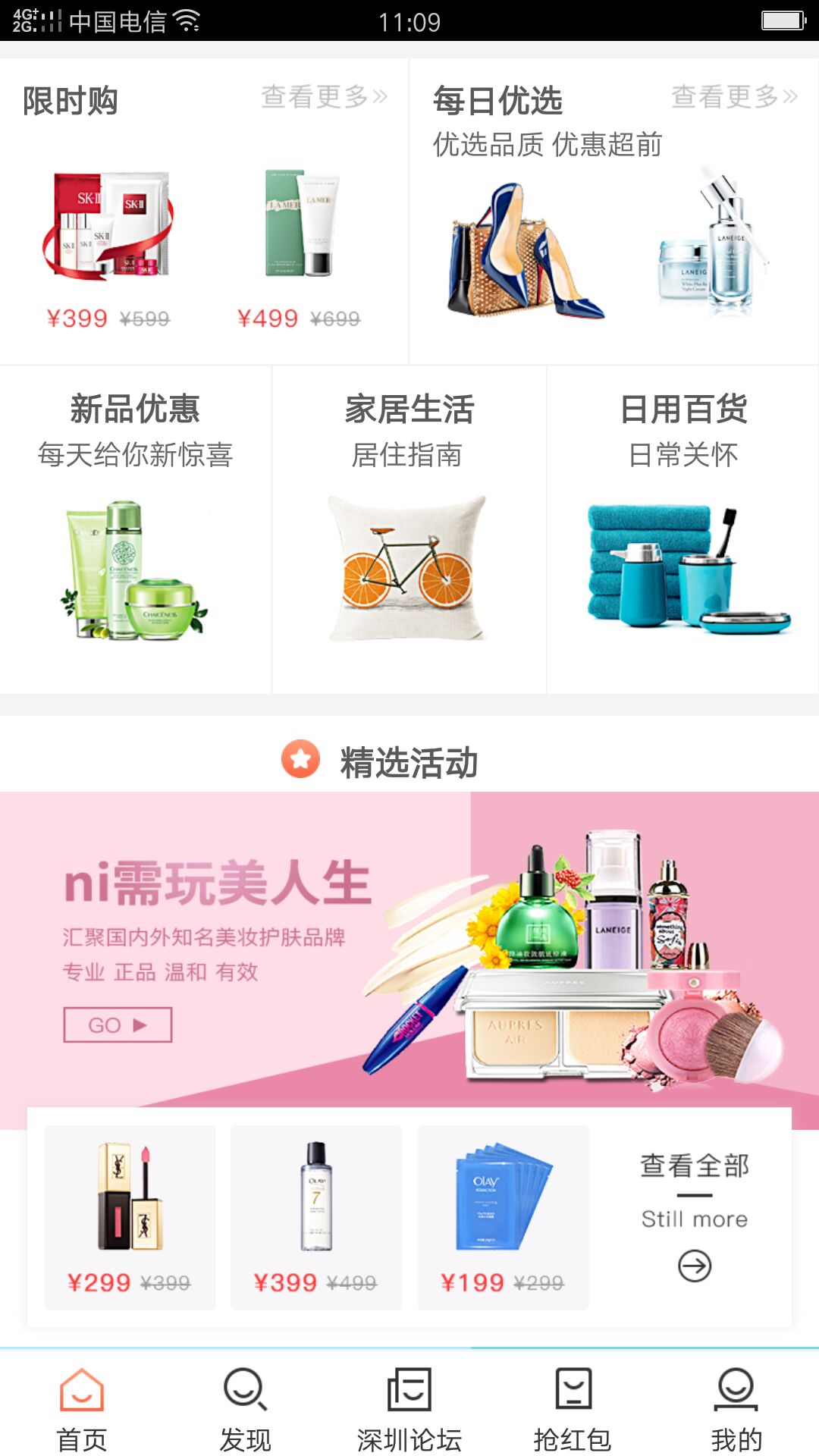Open 查看更多 link beside 每日优选
819x1456 pixels.
click(x=734, y=97)
